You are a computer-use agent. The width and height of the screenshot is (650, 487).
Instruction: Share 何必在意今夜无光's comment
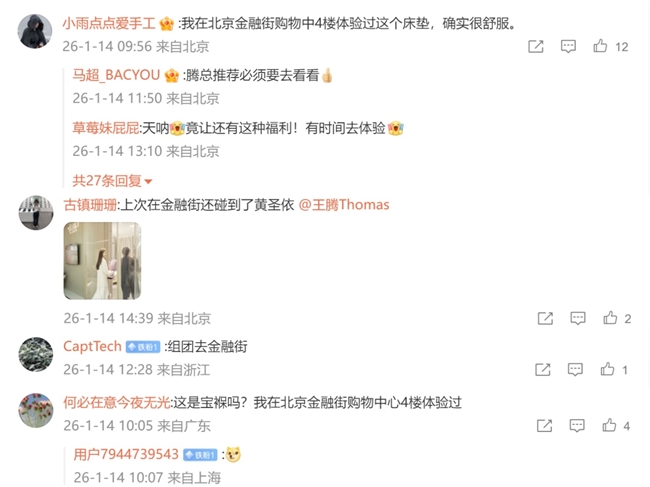tap(545, 425)
